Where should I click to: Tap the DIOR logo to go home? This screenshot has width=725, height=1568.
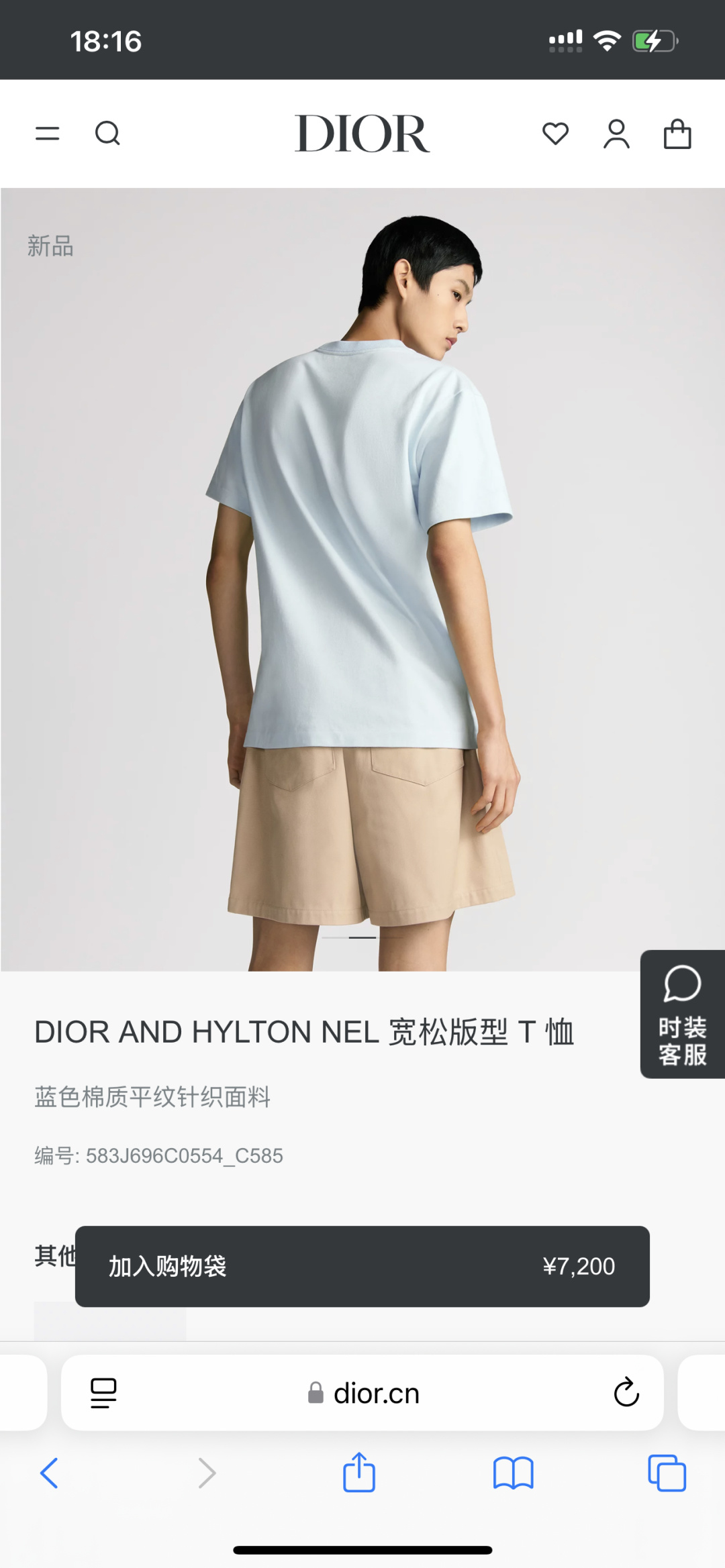362,134
